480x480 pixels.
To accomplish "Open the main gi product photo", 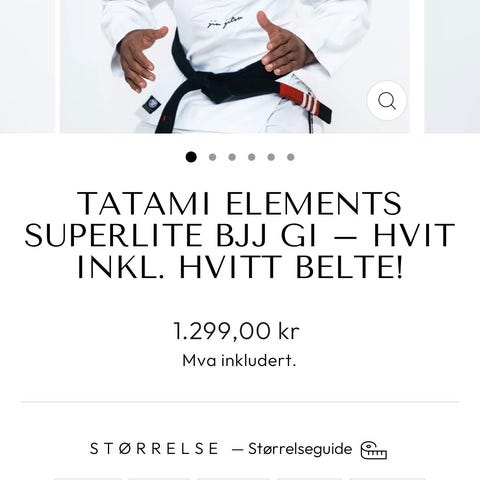I will click(235, 66).
